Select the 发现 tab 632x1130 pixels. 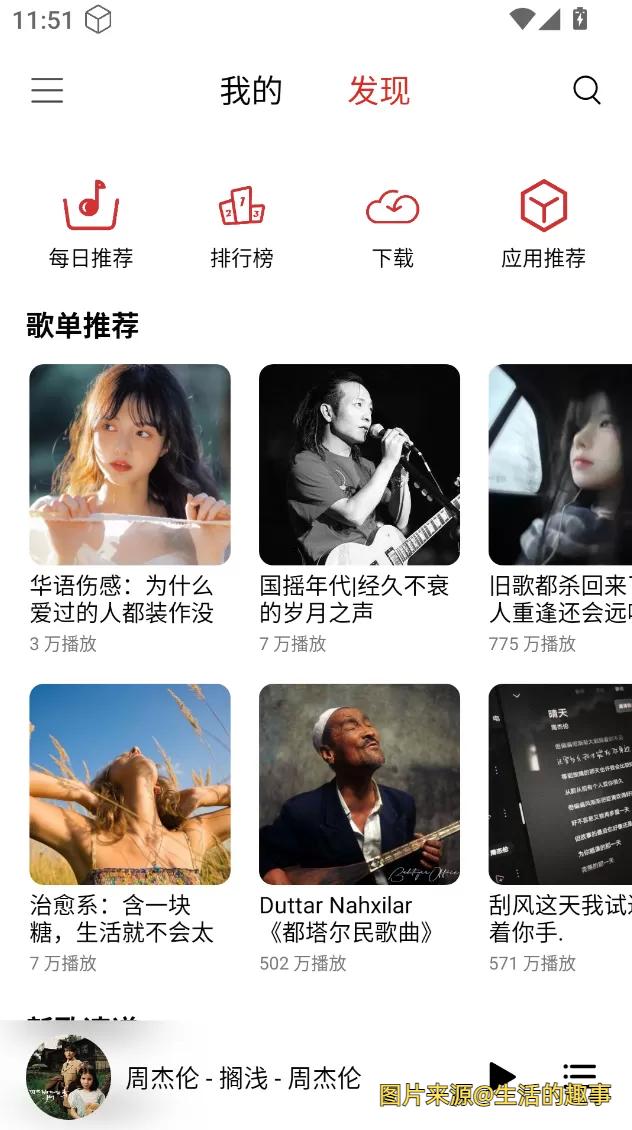point(379,91)
